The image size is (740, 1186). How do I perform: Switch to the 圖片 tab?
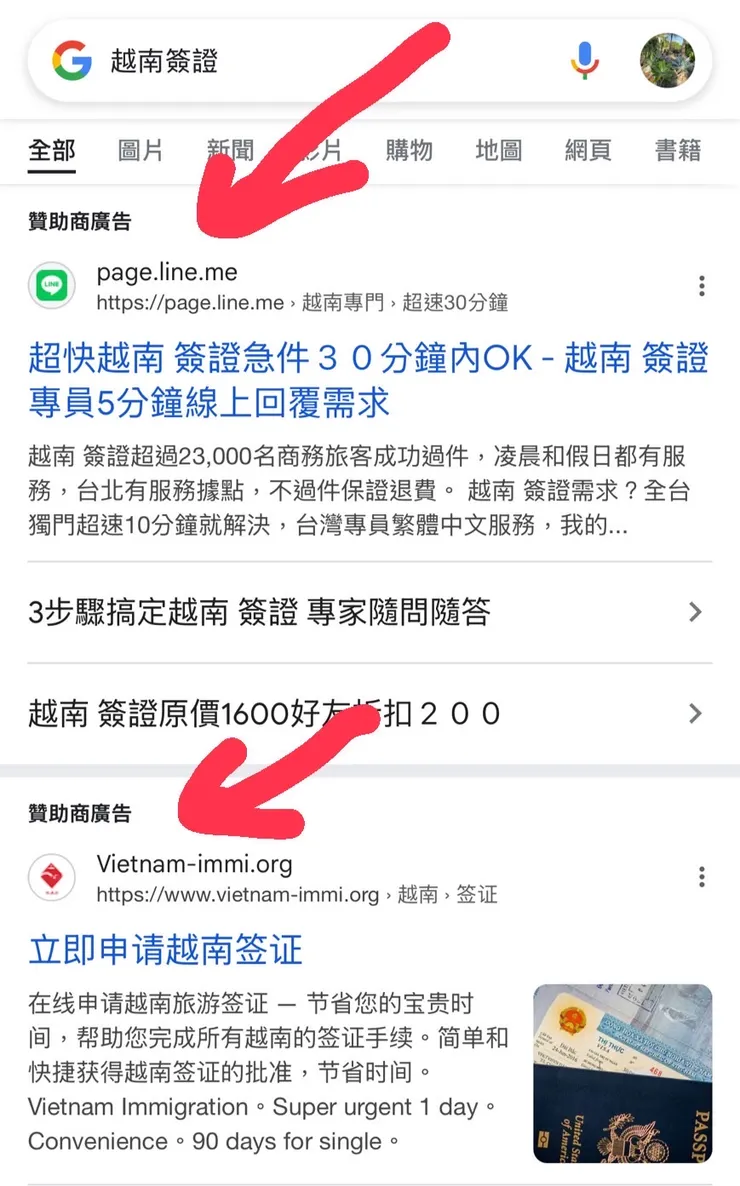coord(139,151)
